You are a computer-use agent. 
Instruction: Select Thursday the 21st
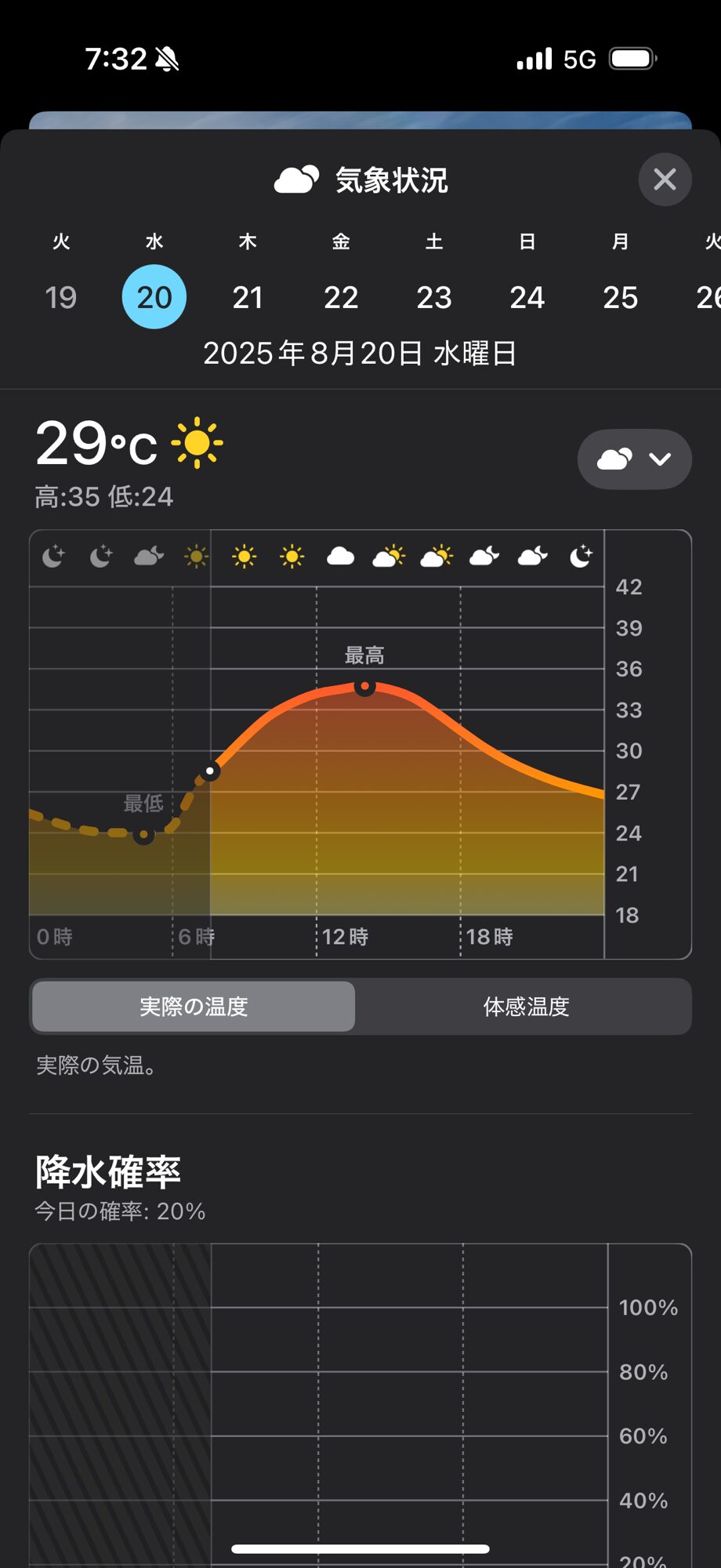248,297
